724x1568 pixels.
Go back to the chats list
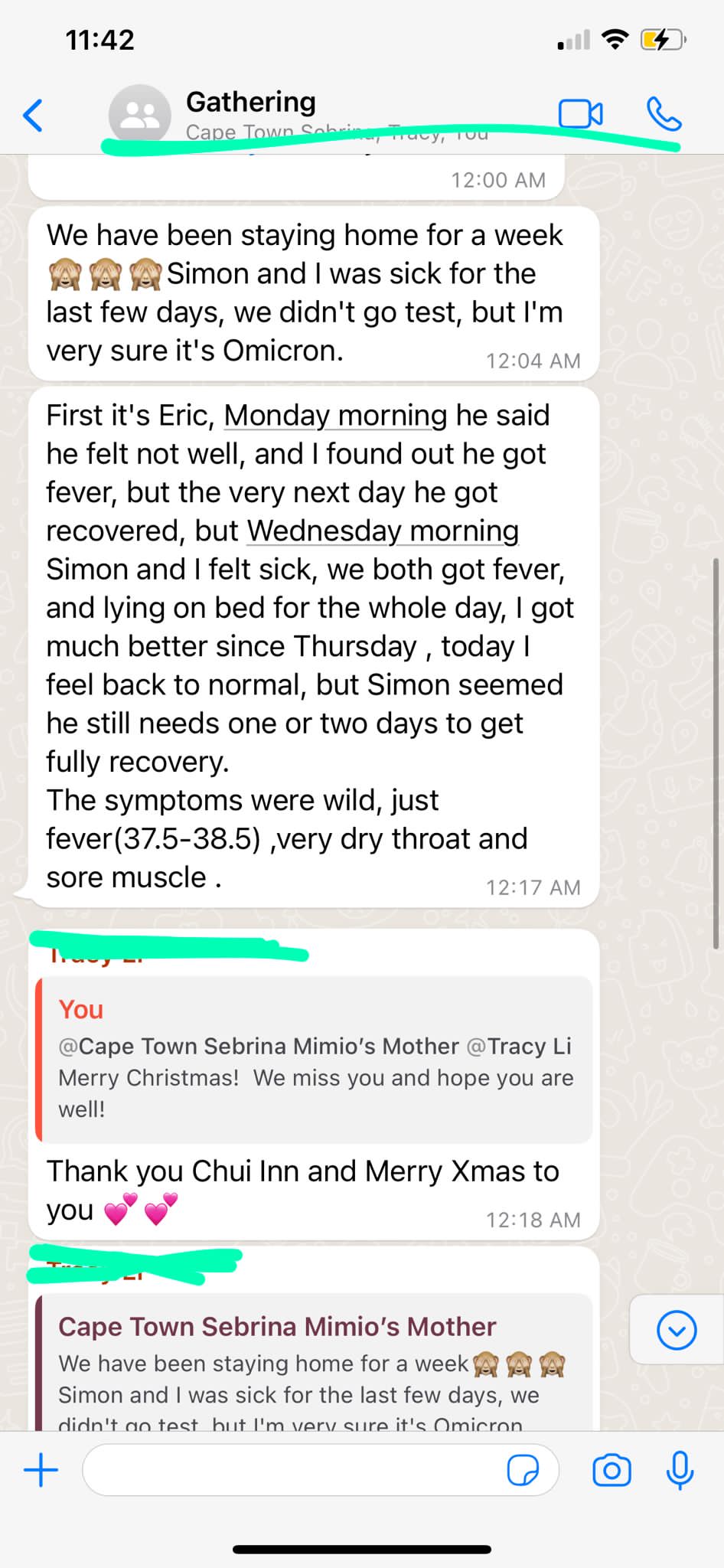[33, 116]
